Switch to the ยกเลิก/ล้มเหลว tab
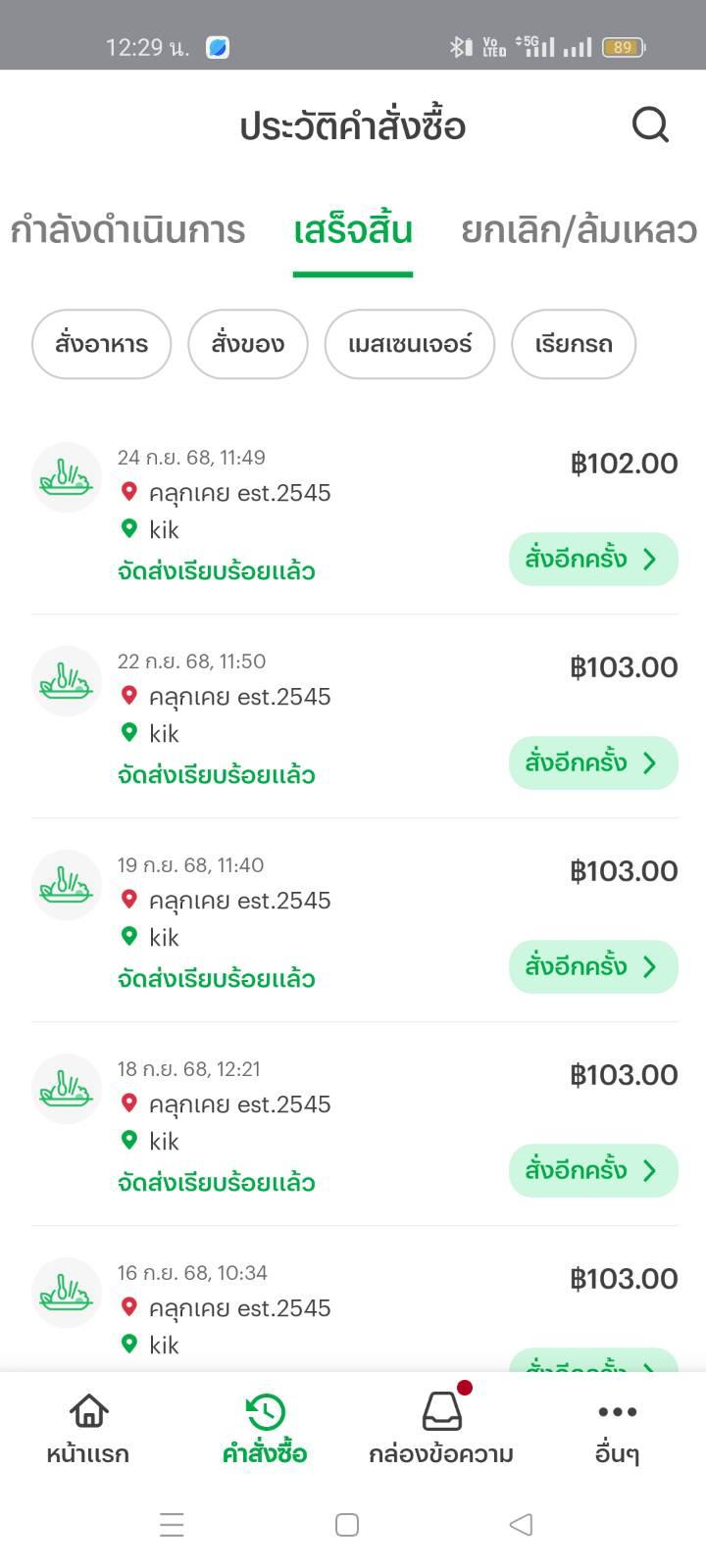706x1568 pixels. click(579, 231)
